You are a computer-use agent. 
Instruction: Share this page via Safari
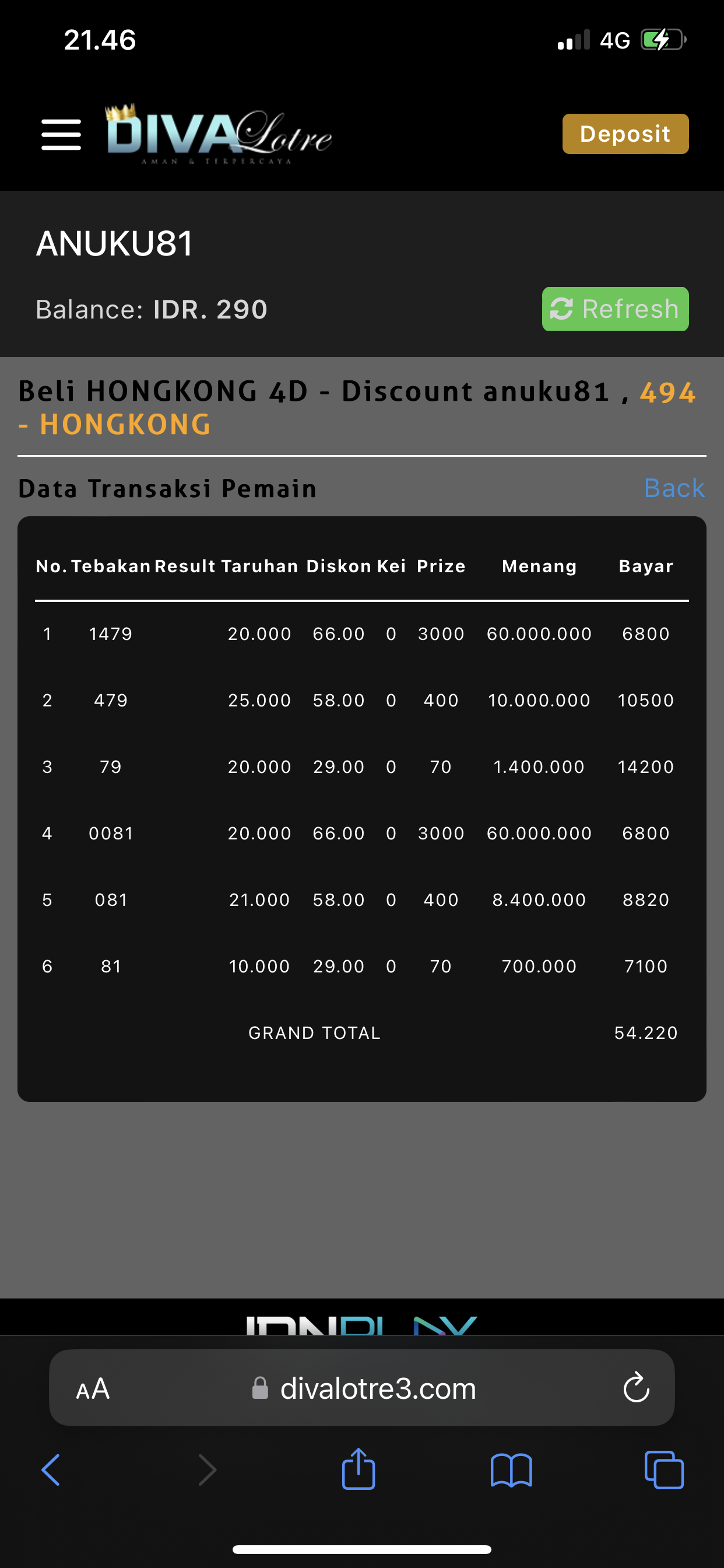click(x=359, y=1469)
